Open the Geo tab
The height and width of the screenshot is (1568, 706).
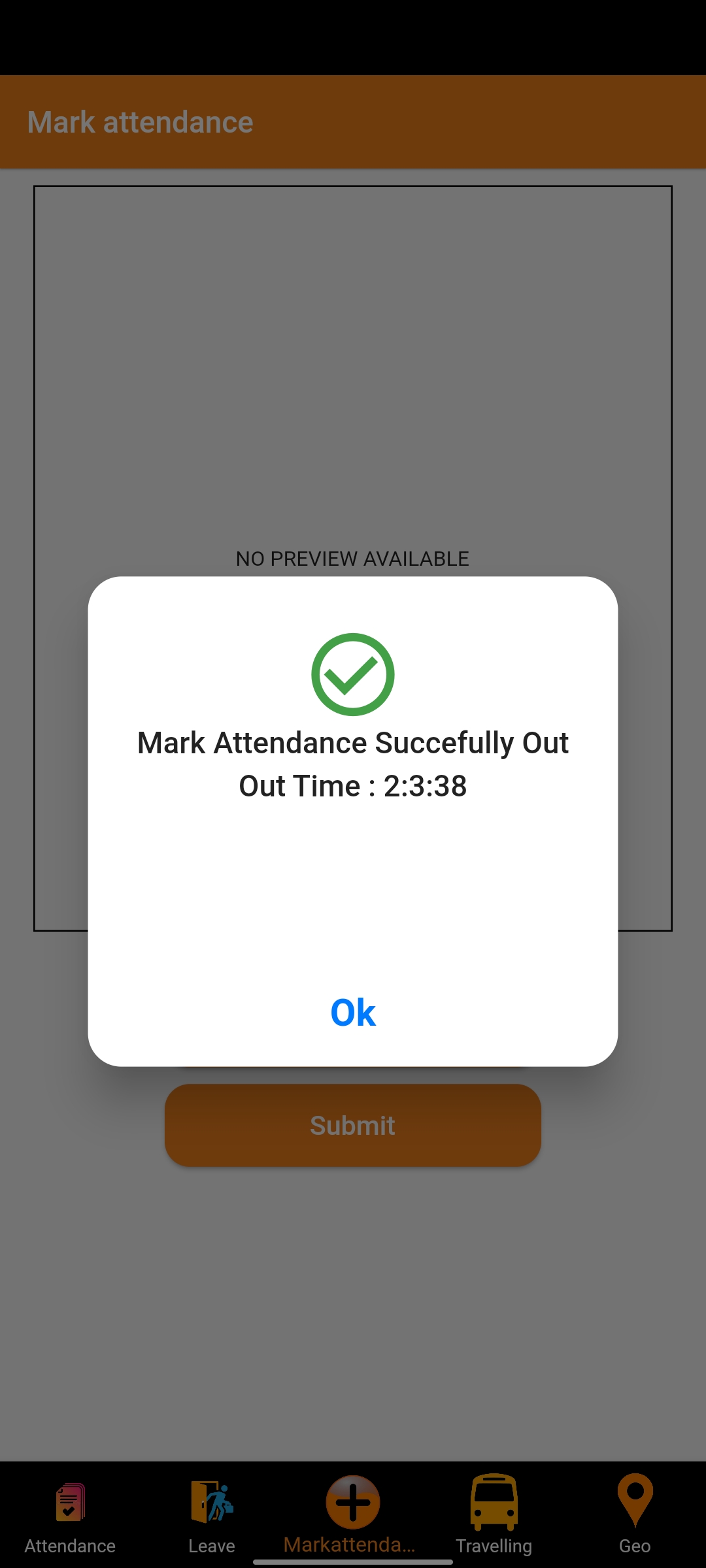[x=635, y=1516]
